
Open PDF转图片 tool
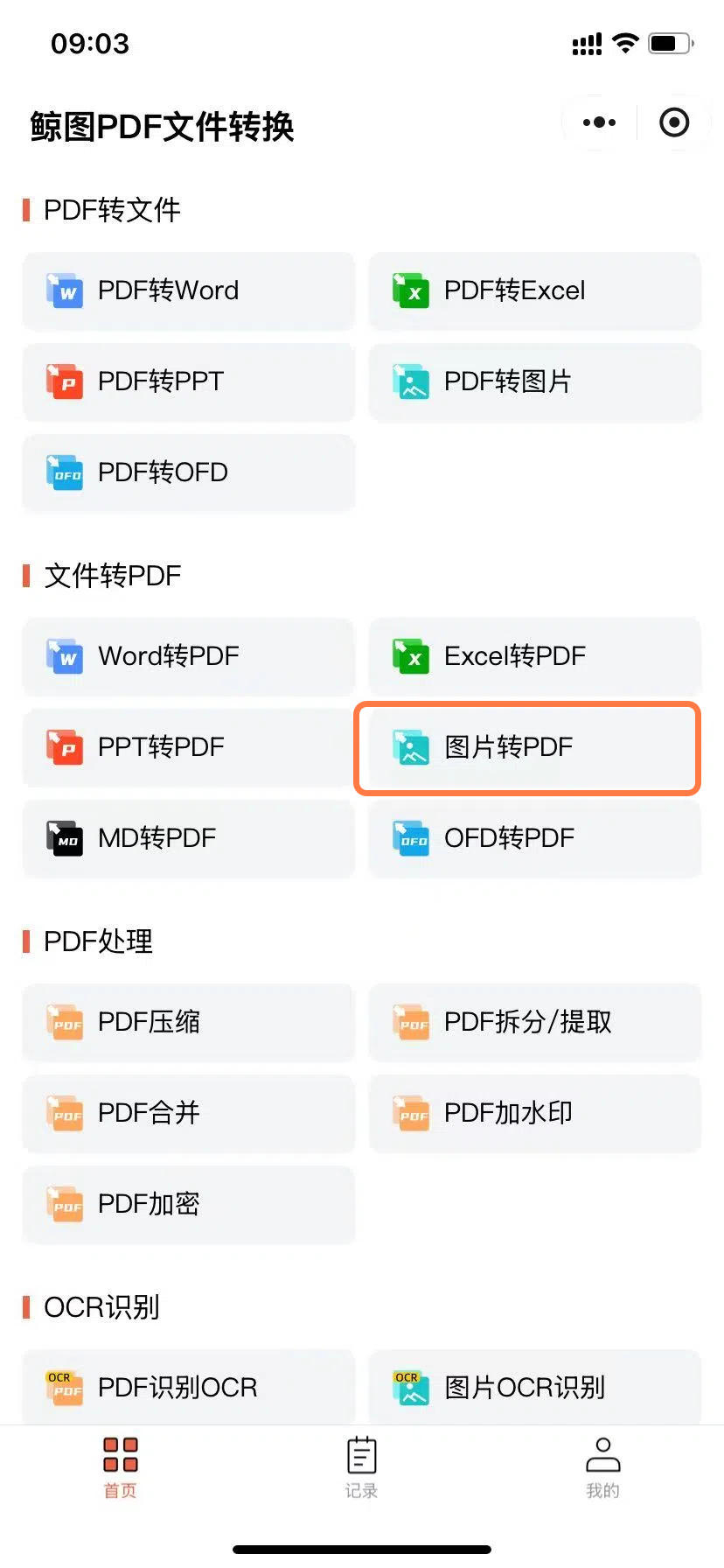pyautogui.click(x=535, y=381)
